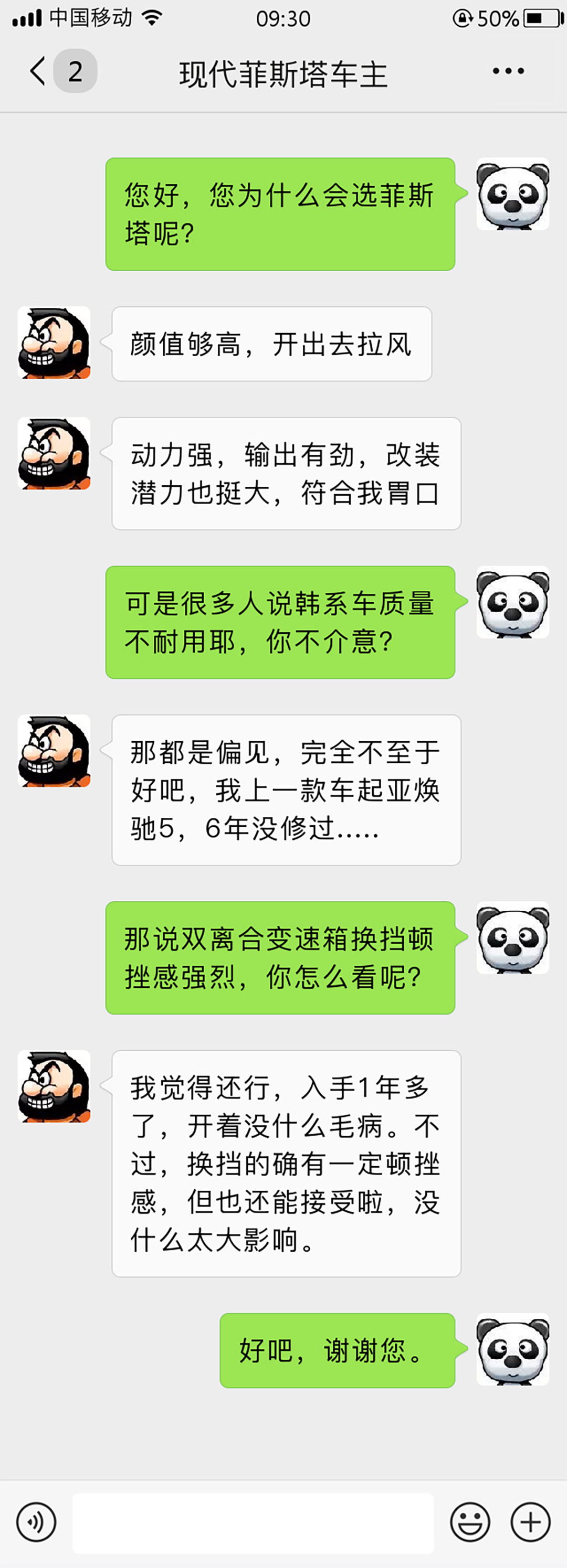Switch to voice message input
Image resolution: width=567 pixels, height=1568 pixels.
click(37, 1522)
